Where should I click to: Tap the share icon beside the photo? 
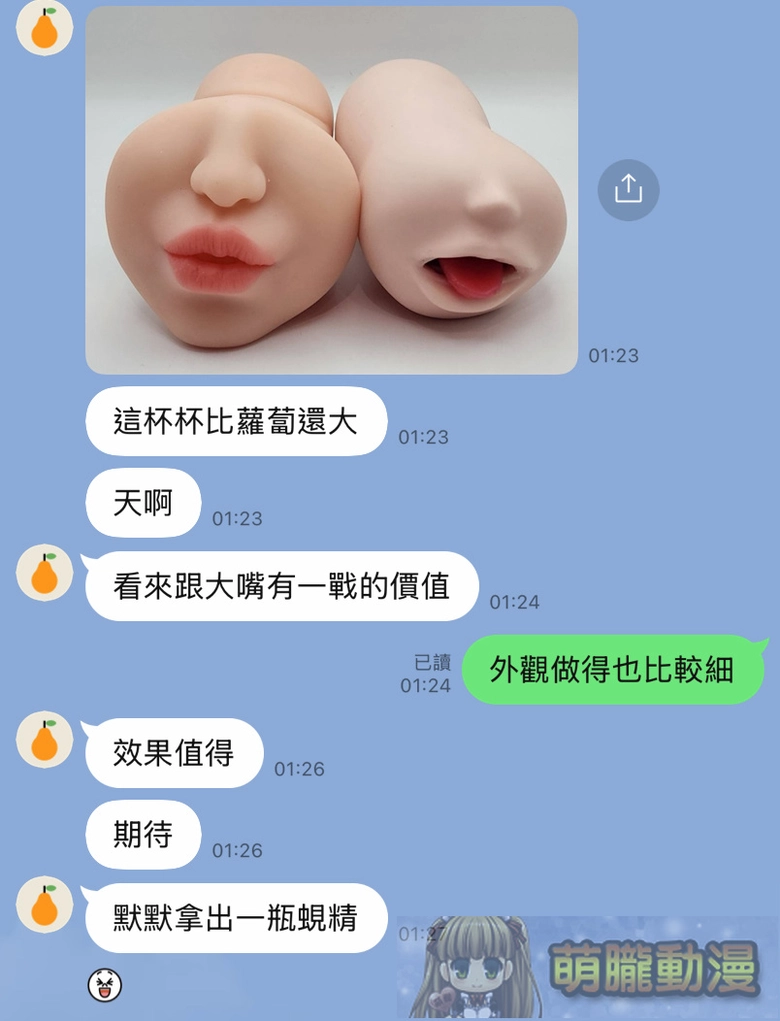628,189
